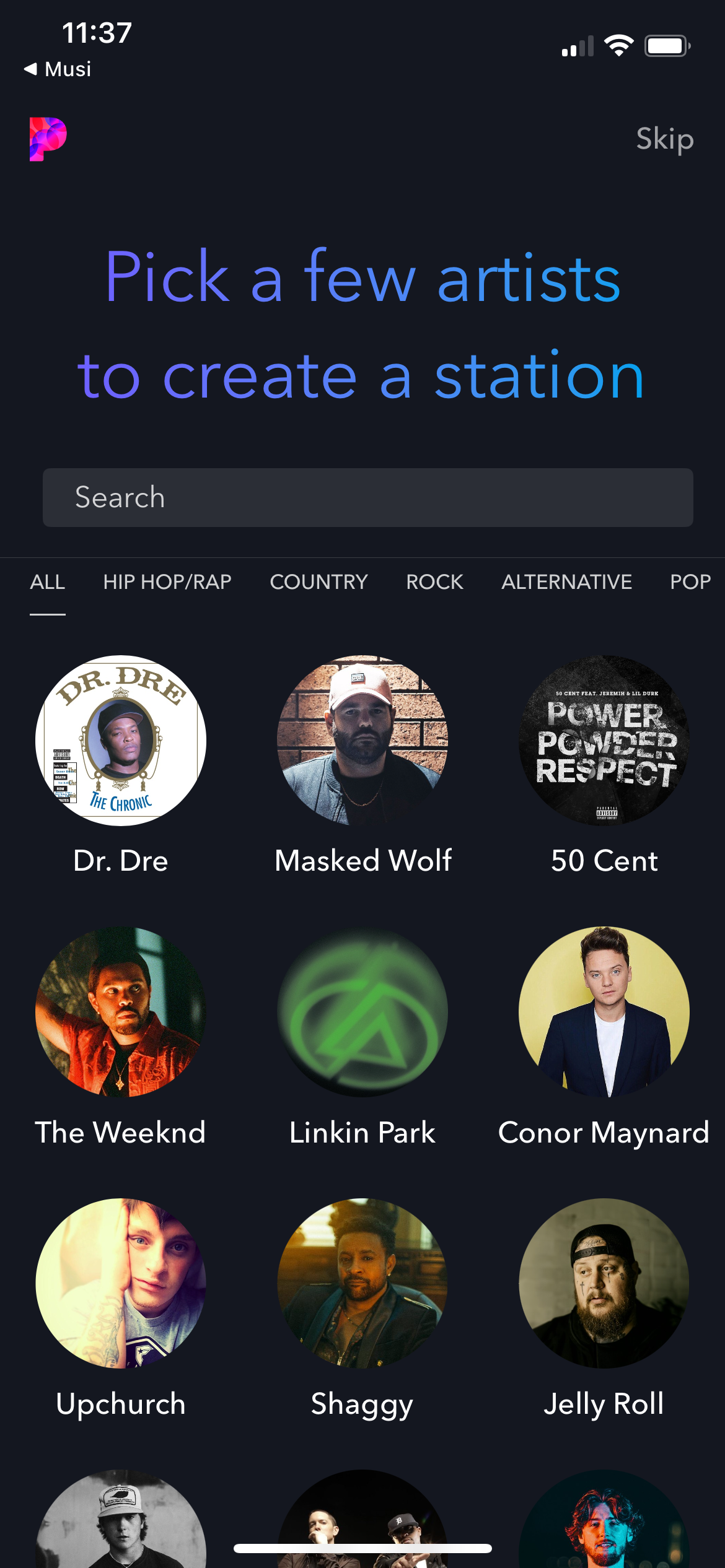Switch to the HIP HOP/RAP tab
Screen dimensions: 725x1568
click(x=167, y=582)
